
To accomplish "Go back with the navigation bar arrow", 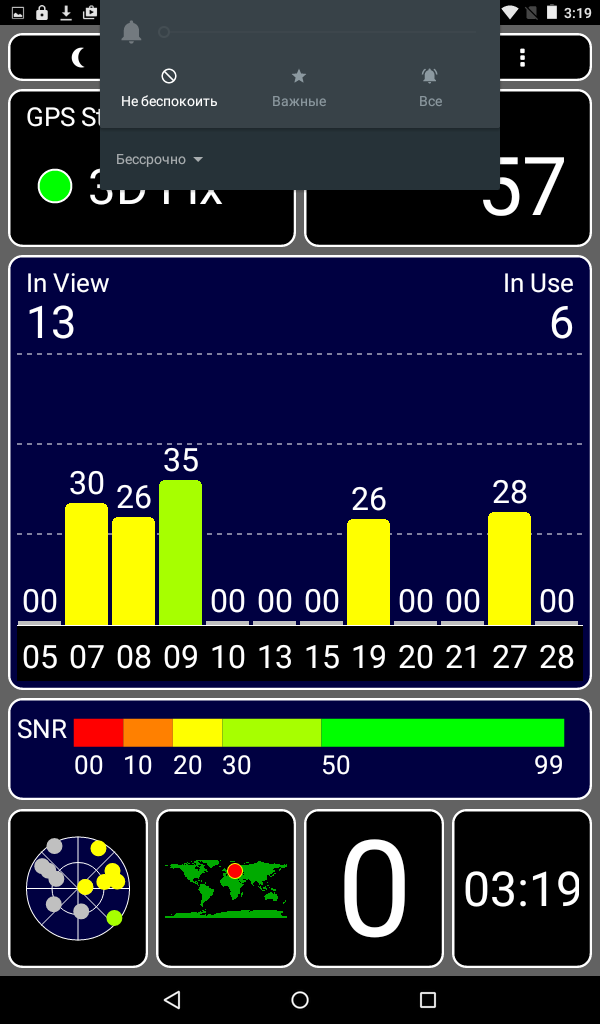I will click(172, 999).
